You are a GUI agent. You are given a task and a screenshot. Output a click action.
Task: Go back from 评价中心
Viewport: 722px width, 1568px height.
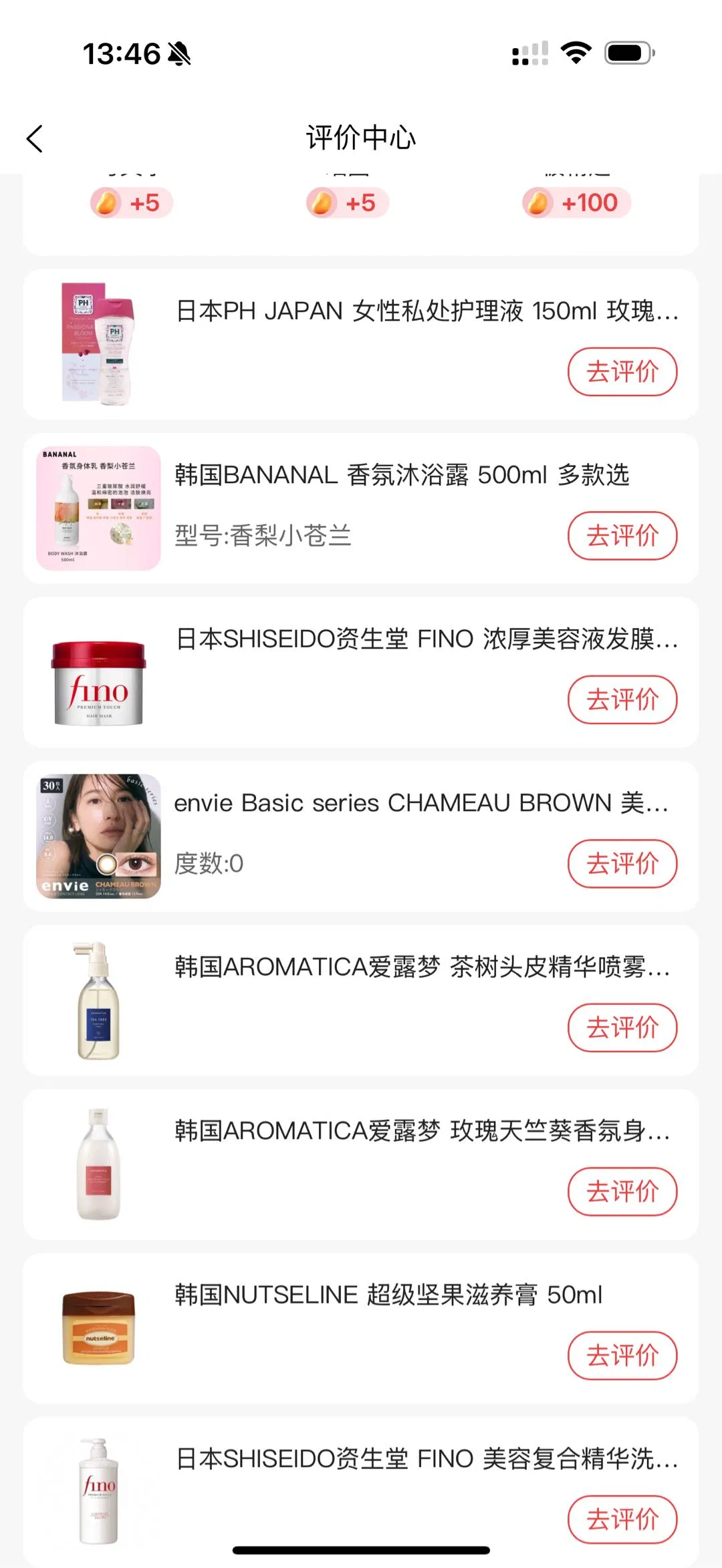[x=35, y=138]
